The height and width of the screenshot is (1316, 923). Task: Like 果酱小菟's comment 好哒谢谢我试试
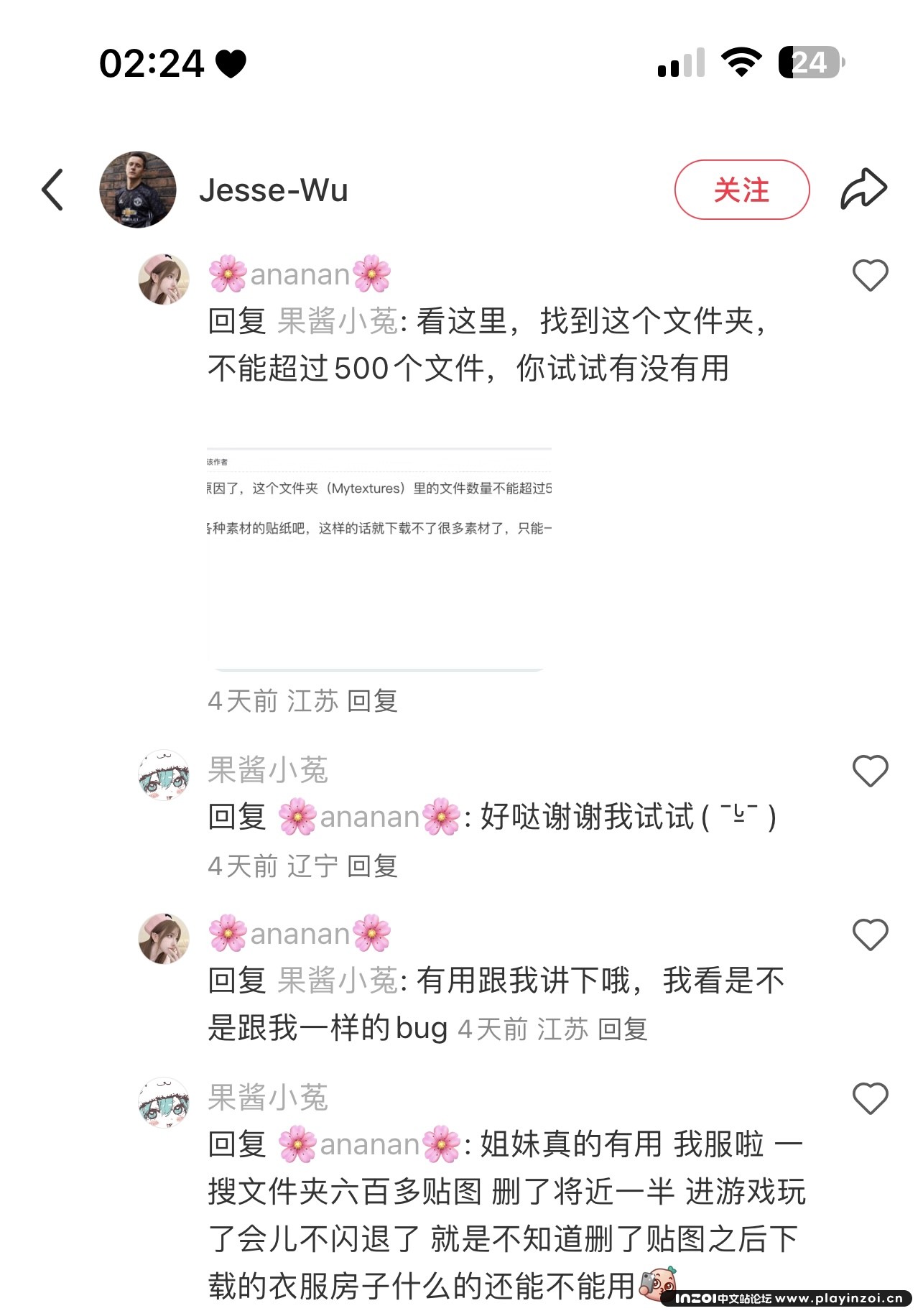pos(870,771)
